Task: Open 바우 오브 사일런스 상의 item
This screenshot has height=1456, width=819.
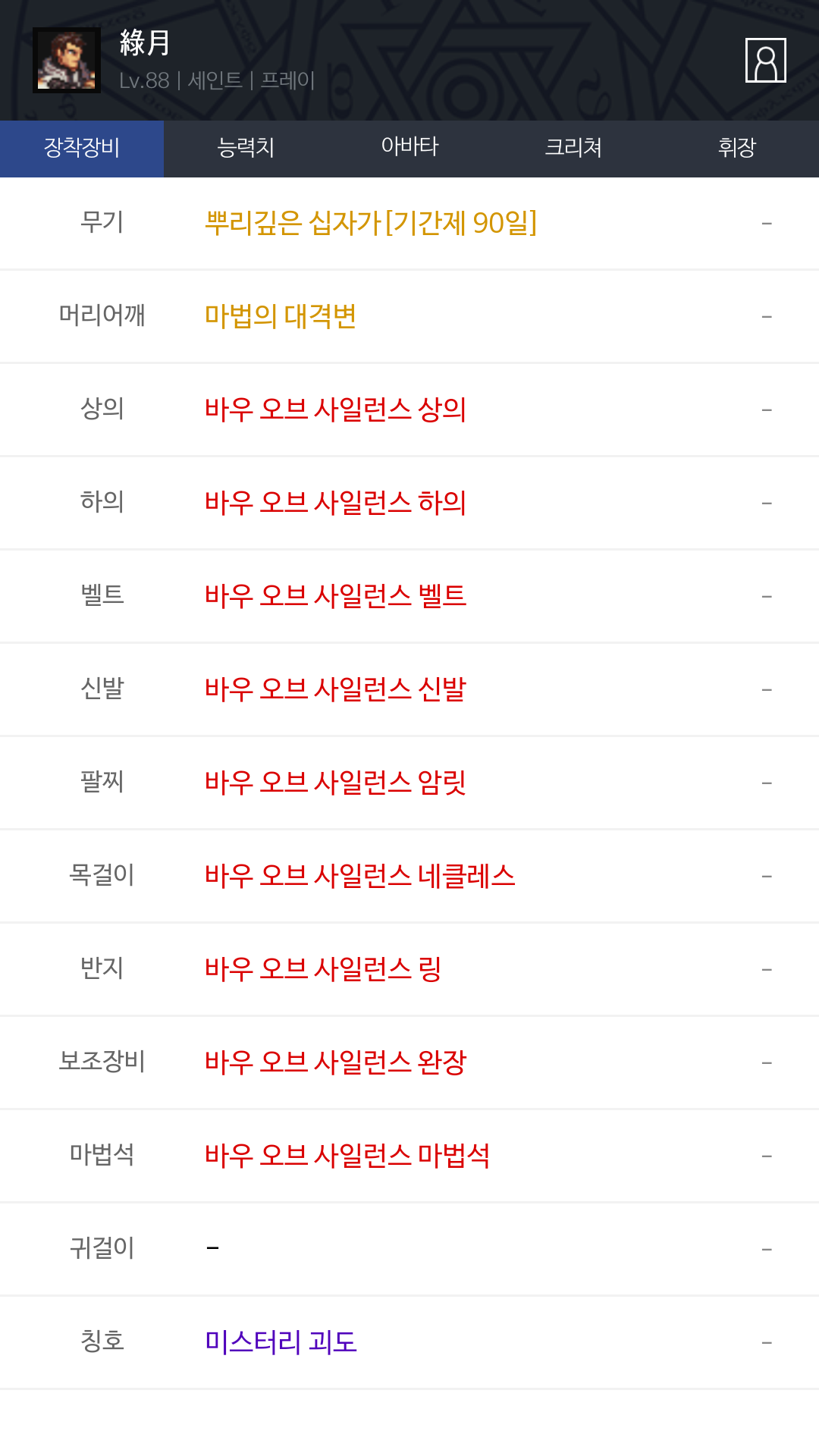Action: 335,409
